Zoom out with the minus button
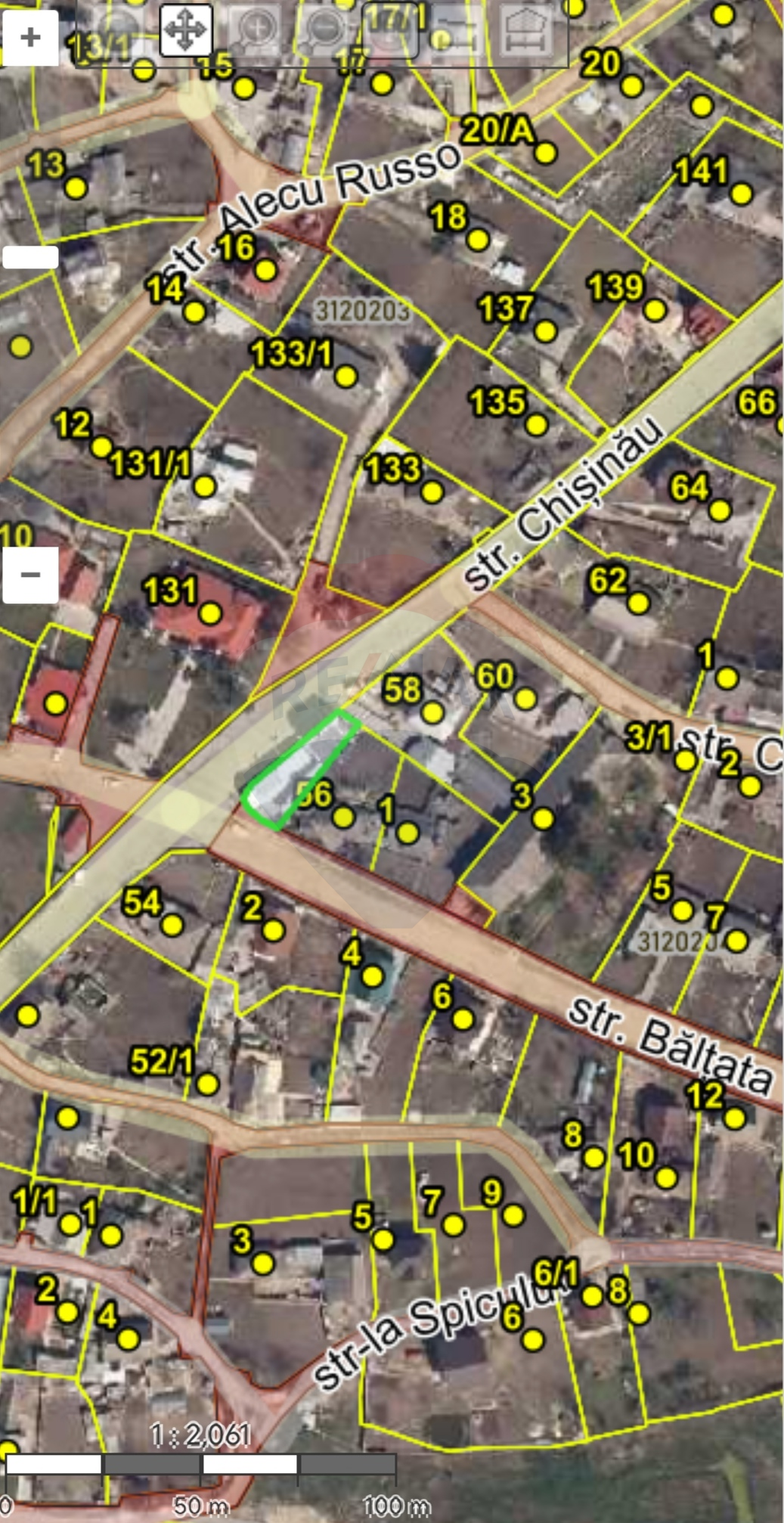Image resolution: width=784 pixels, height=1523 pixels. 30,575
